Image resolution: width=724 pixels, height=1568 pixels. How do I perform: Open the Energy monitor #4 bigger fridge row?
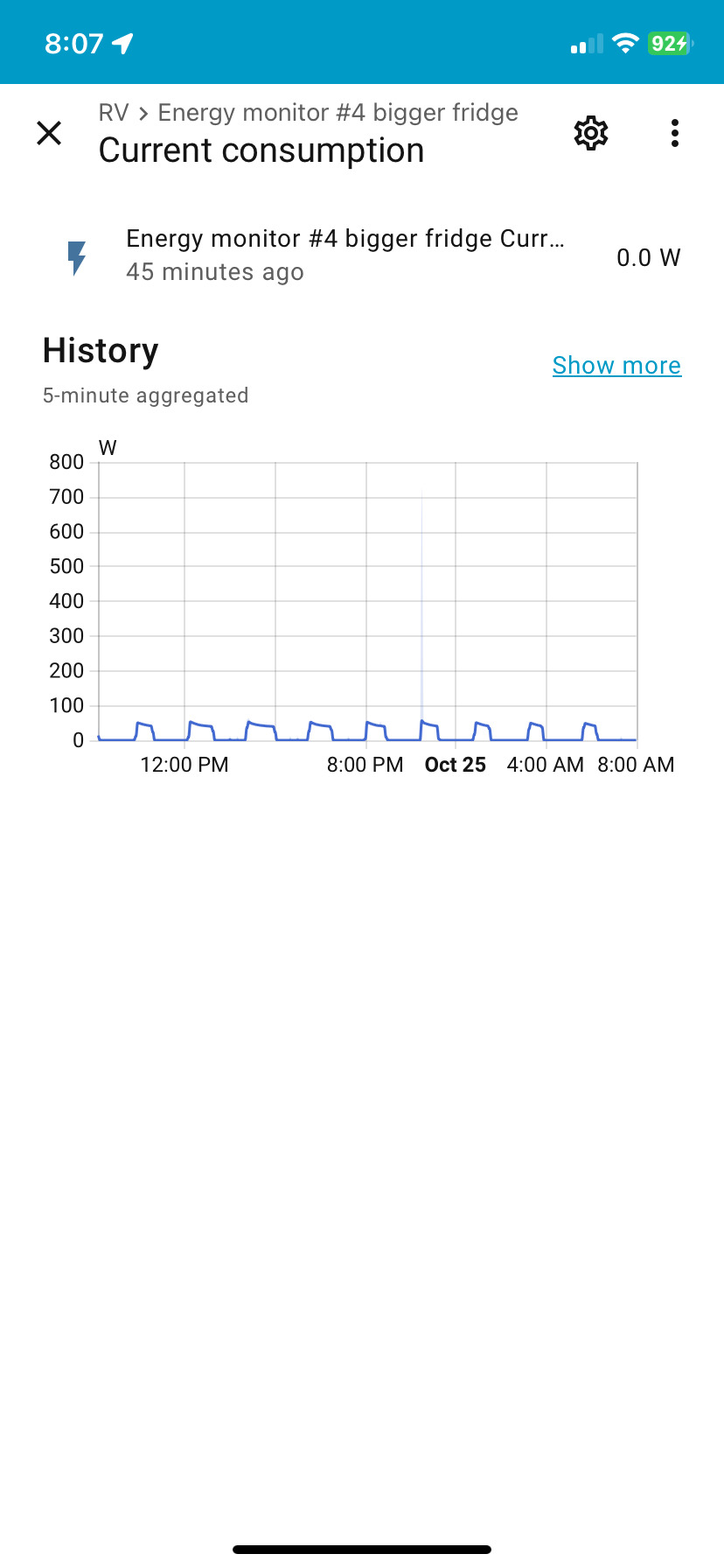(x=345, y=255)
